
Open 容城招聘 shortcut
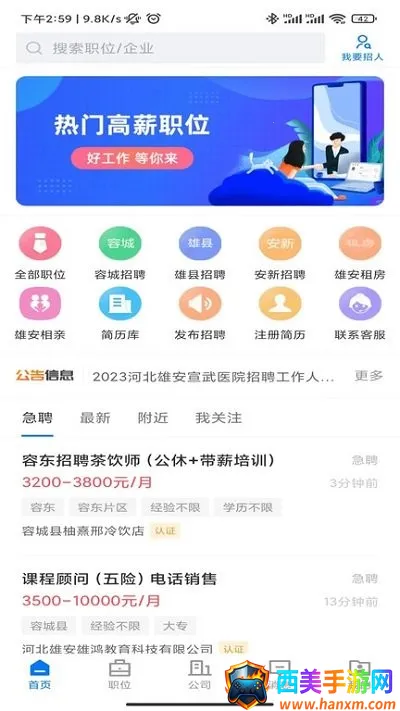tap(120, 253)
